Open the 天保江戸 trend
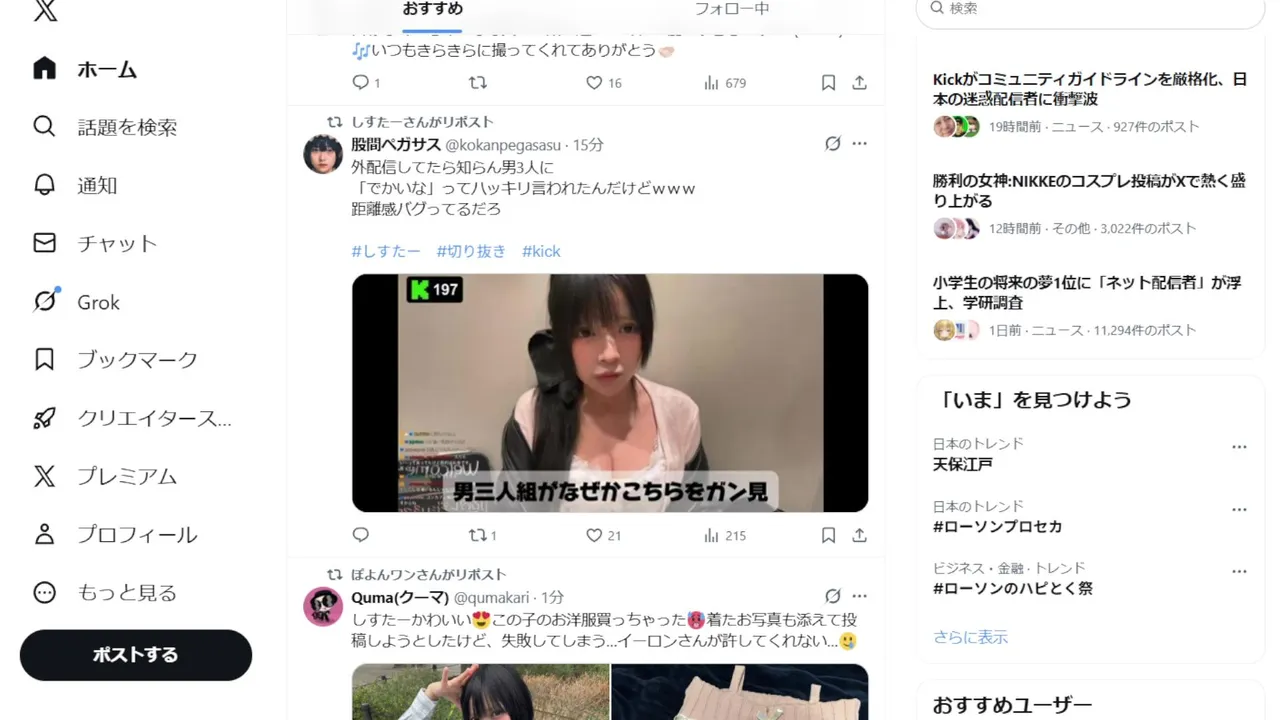The image size is (1280, 720). [x=962, y=464]
